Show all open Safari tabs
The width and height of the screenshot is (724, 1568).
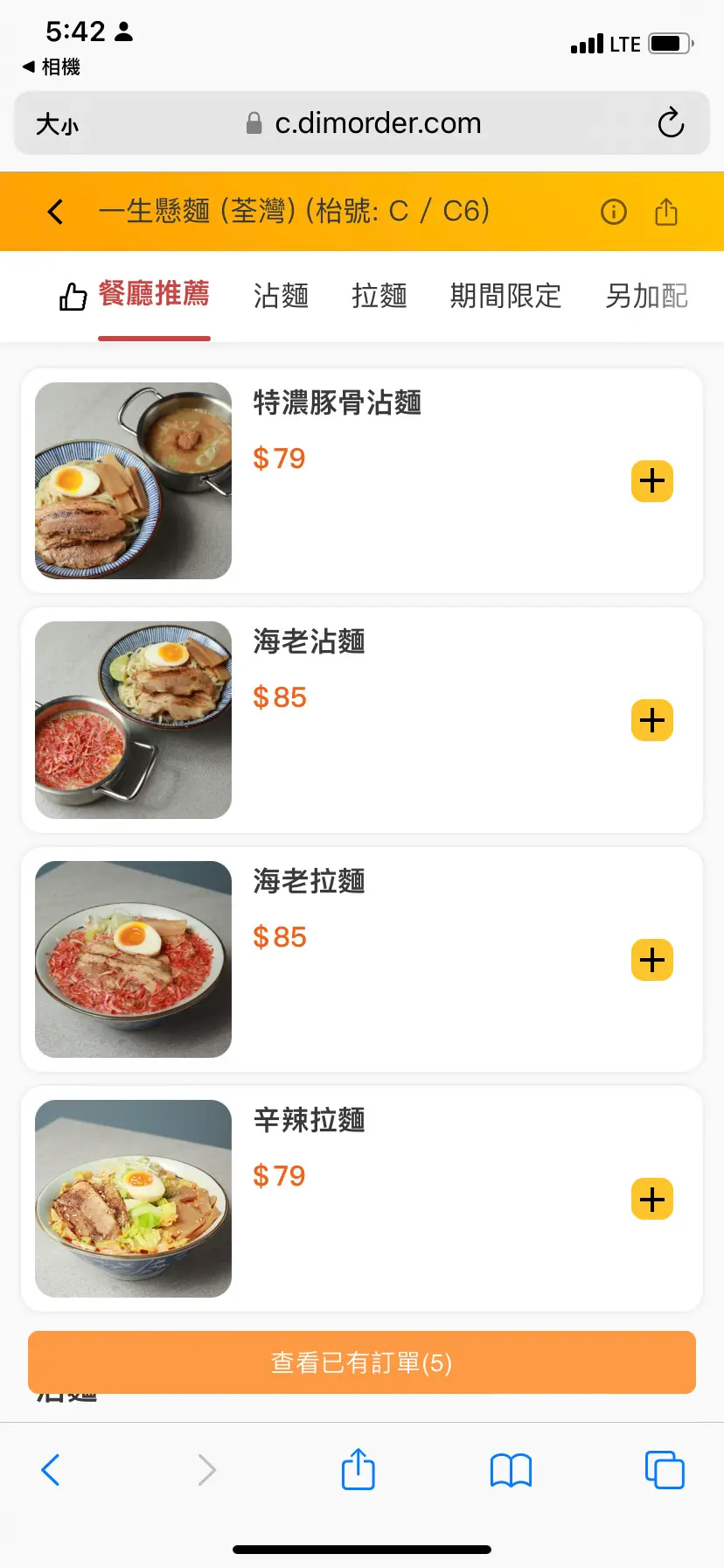[665, 1470]
